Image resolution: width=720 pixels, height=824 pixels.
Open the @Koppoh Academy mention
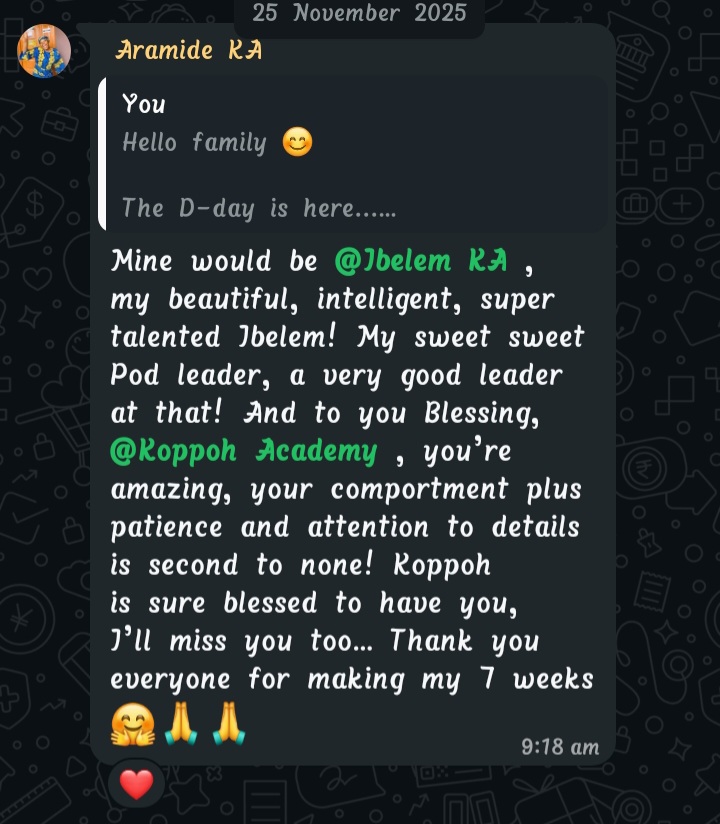244,451
